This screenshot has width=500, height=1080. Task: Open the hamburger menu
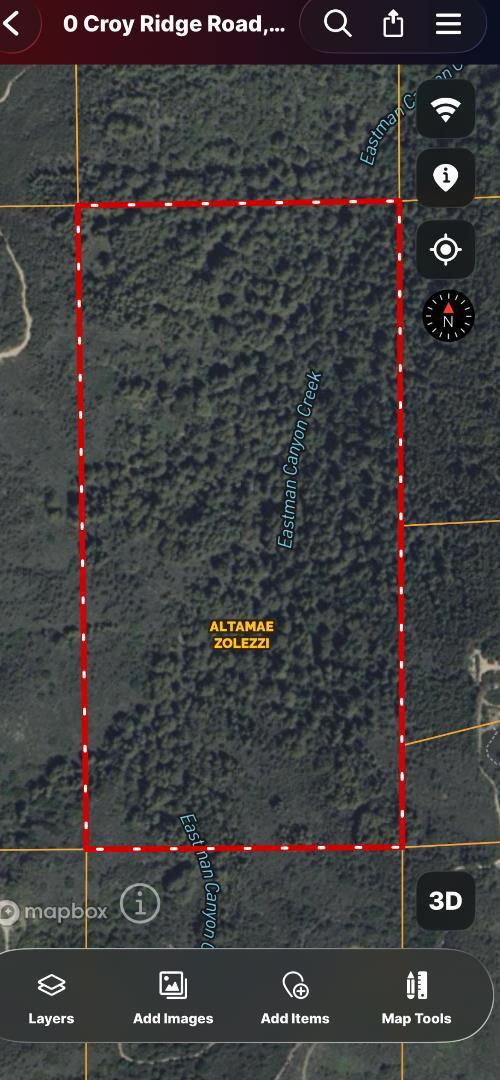pyautogui.click(x=448, y=25)
